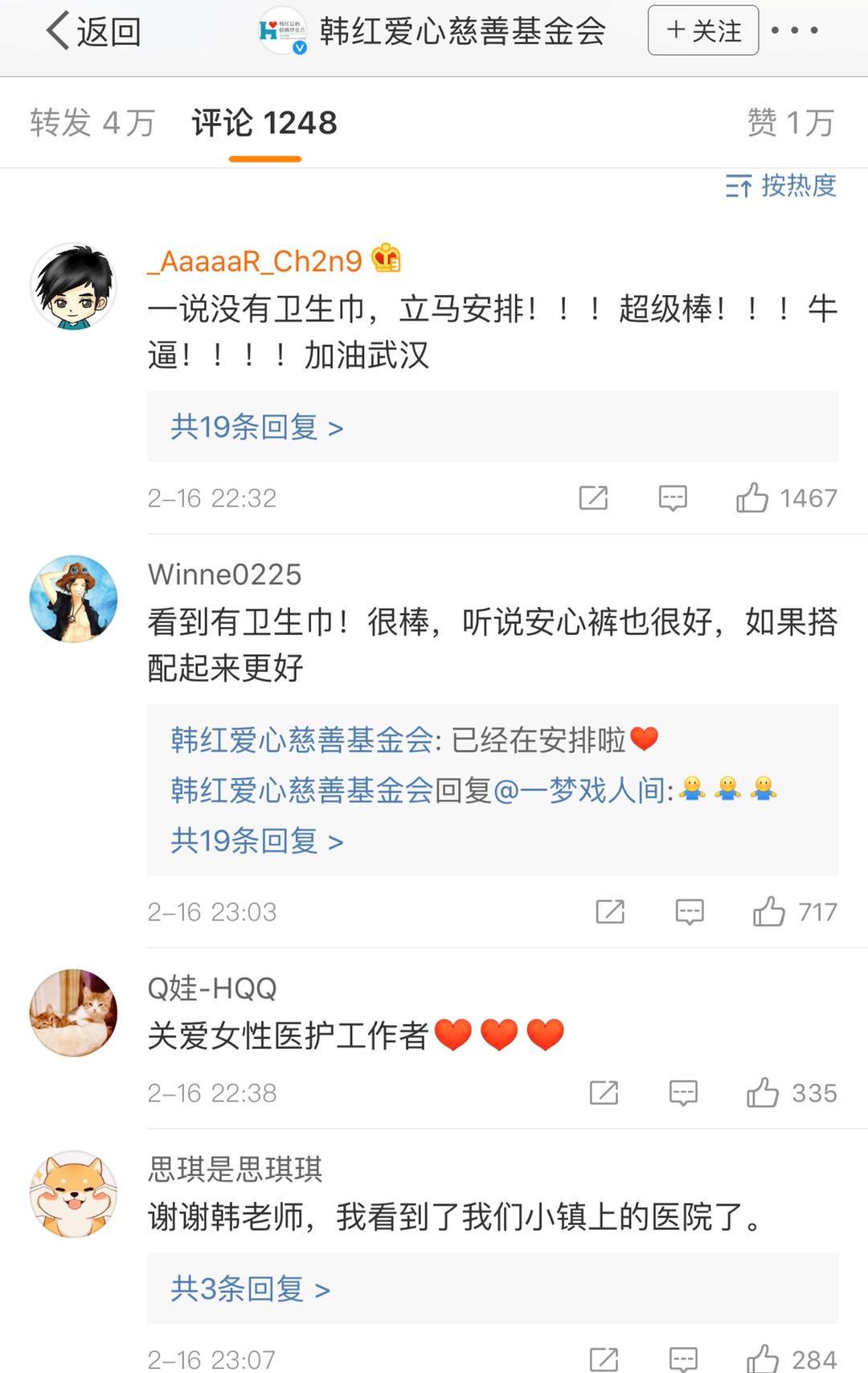Reply to _AaaaaR_Ch2n9's comment
The height and width of the screenshot is (1373, 868).
673,498
